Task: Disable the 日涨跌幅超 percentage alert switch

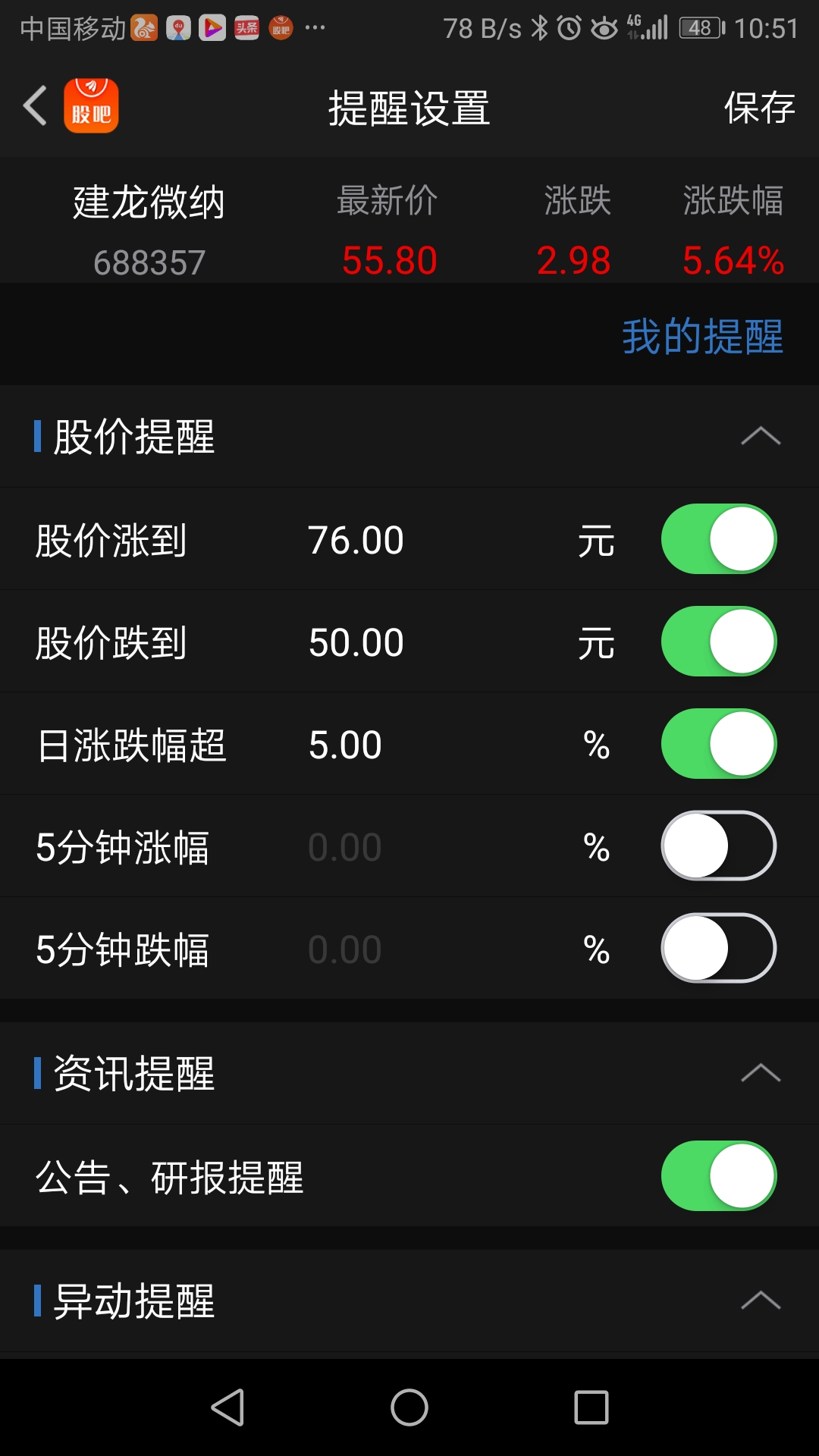Action: (x=718, y=744)
